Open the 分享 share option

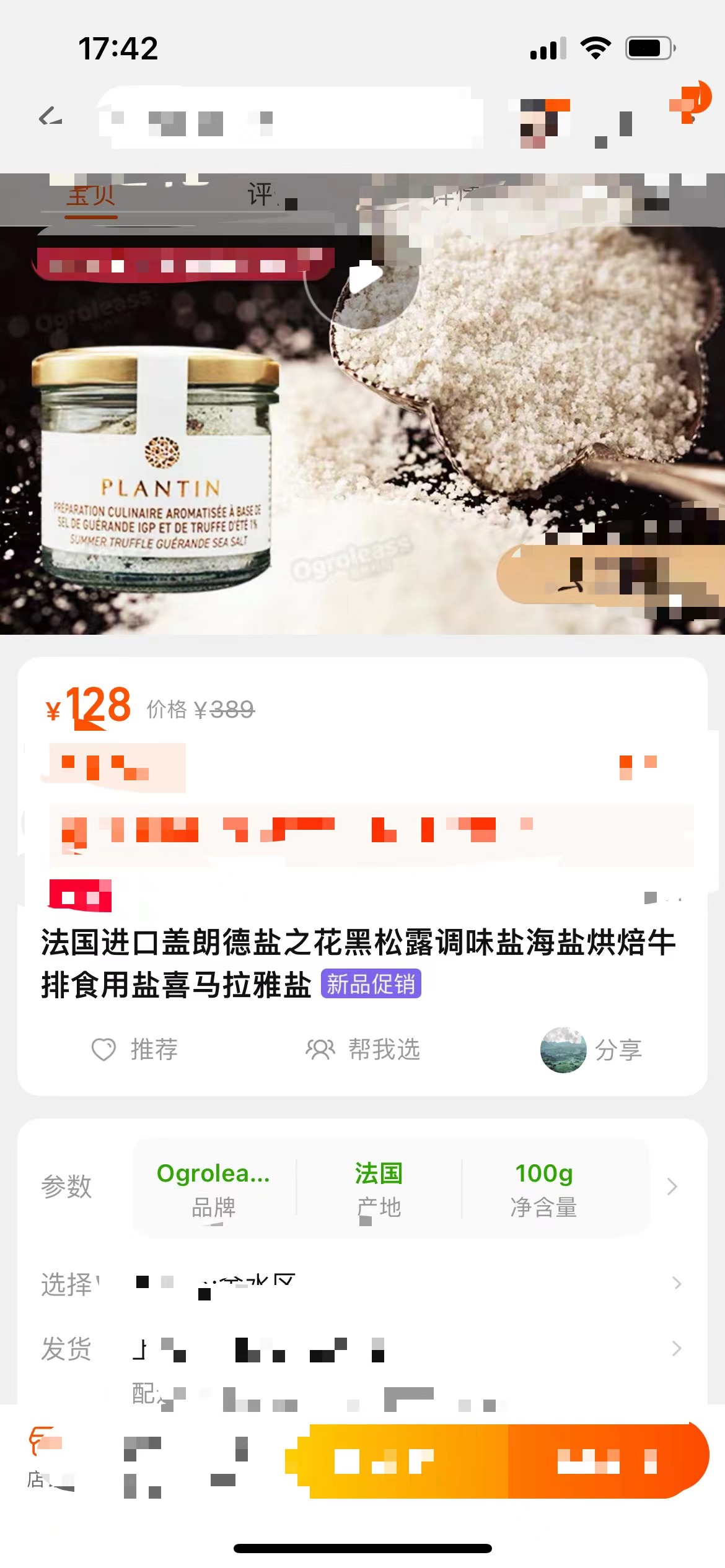coord(620,1049)
